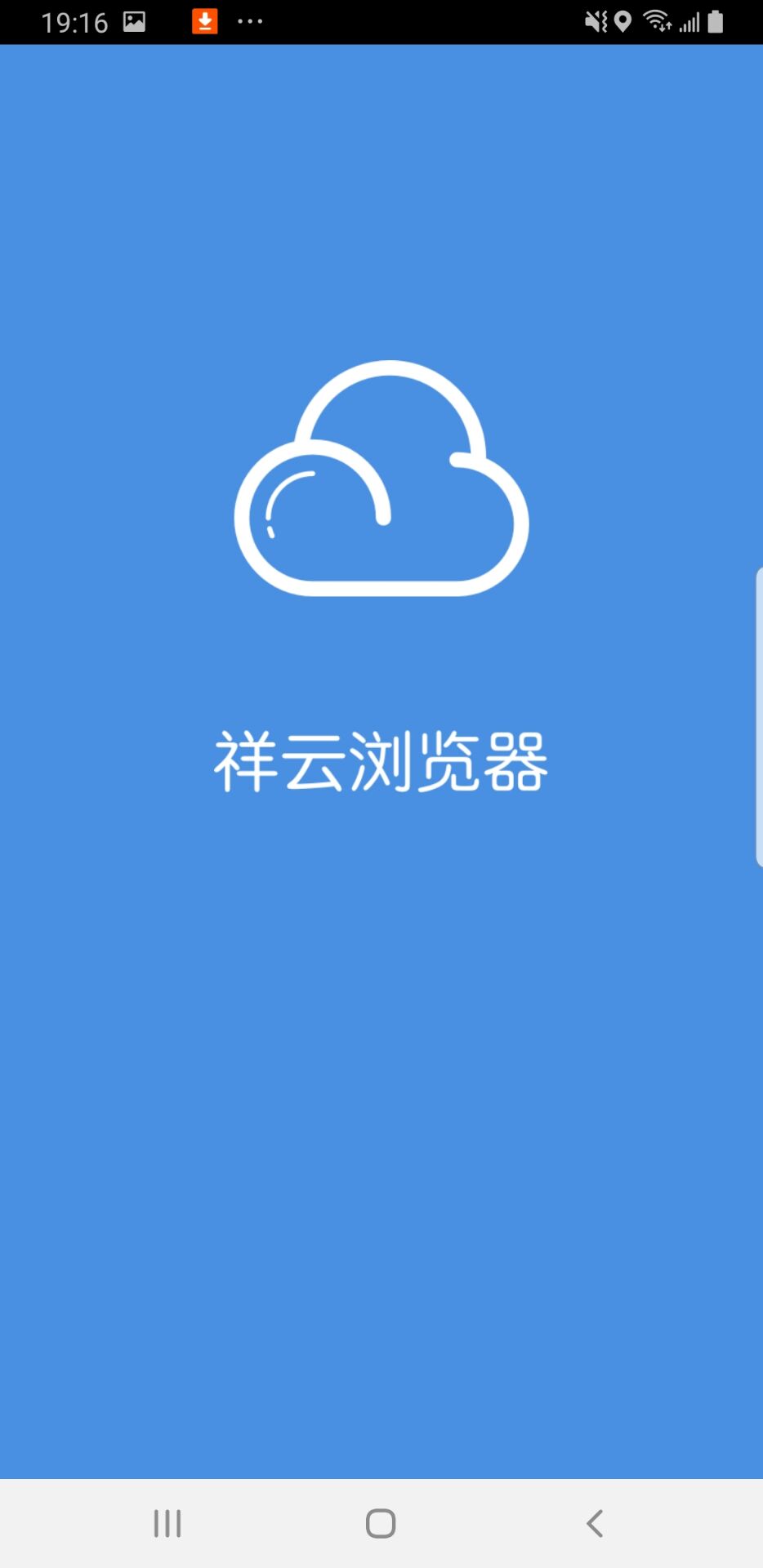Open the recent apps view
763x1568 pixels.
[167, 1523]
